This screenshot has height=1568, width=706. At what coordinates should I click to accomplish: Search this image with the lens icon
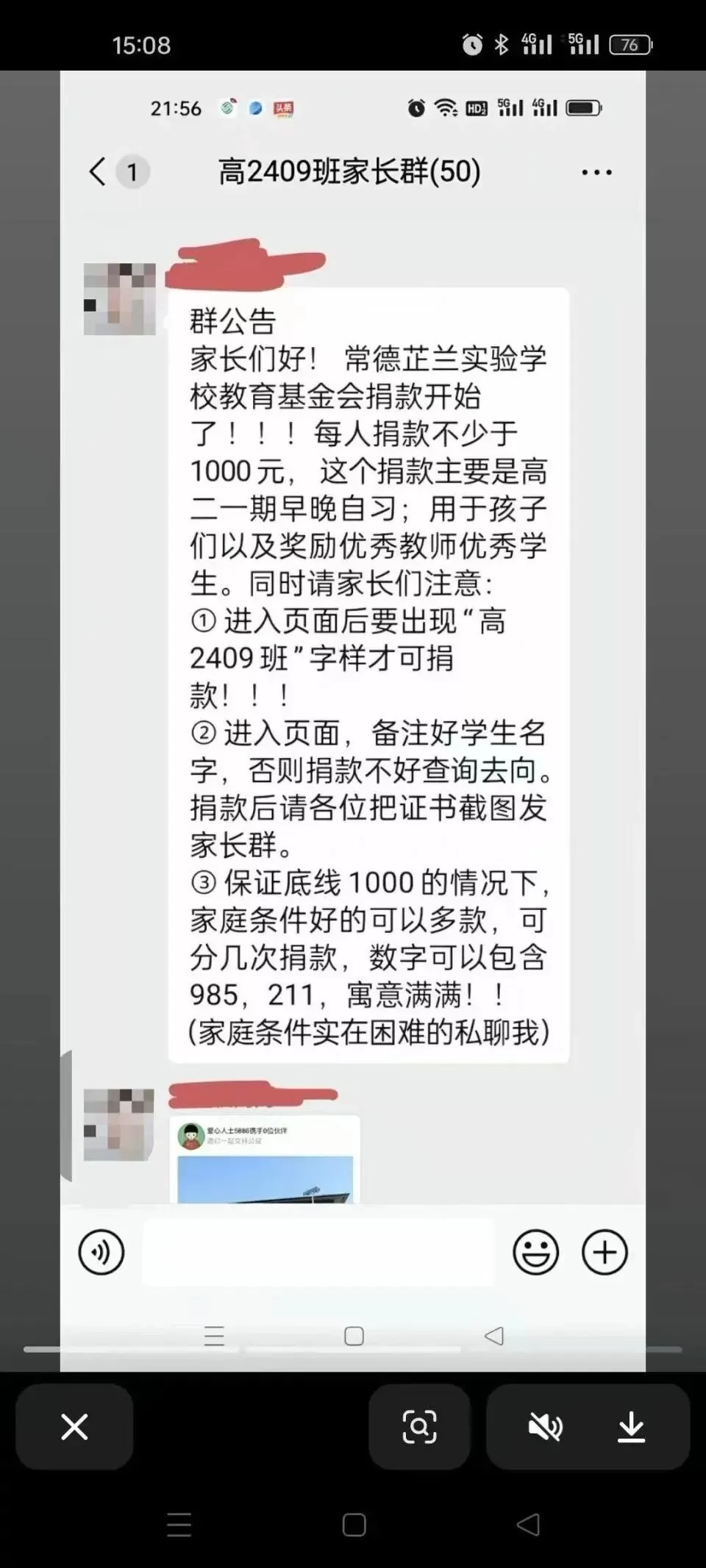419,1427
